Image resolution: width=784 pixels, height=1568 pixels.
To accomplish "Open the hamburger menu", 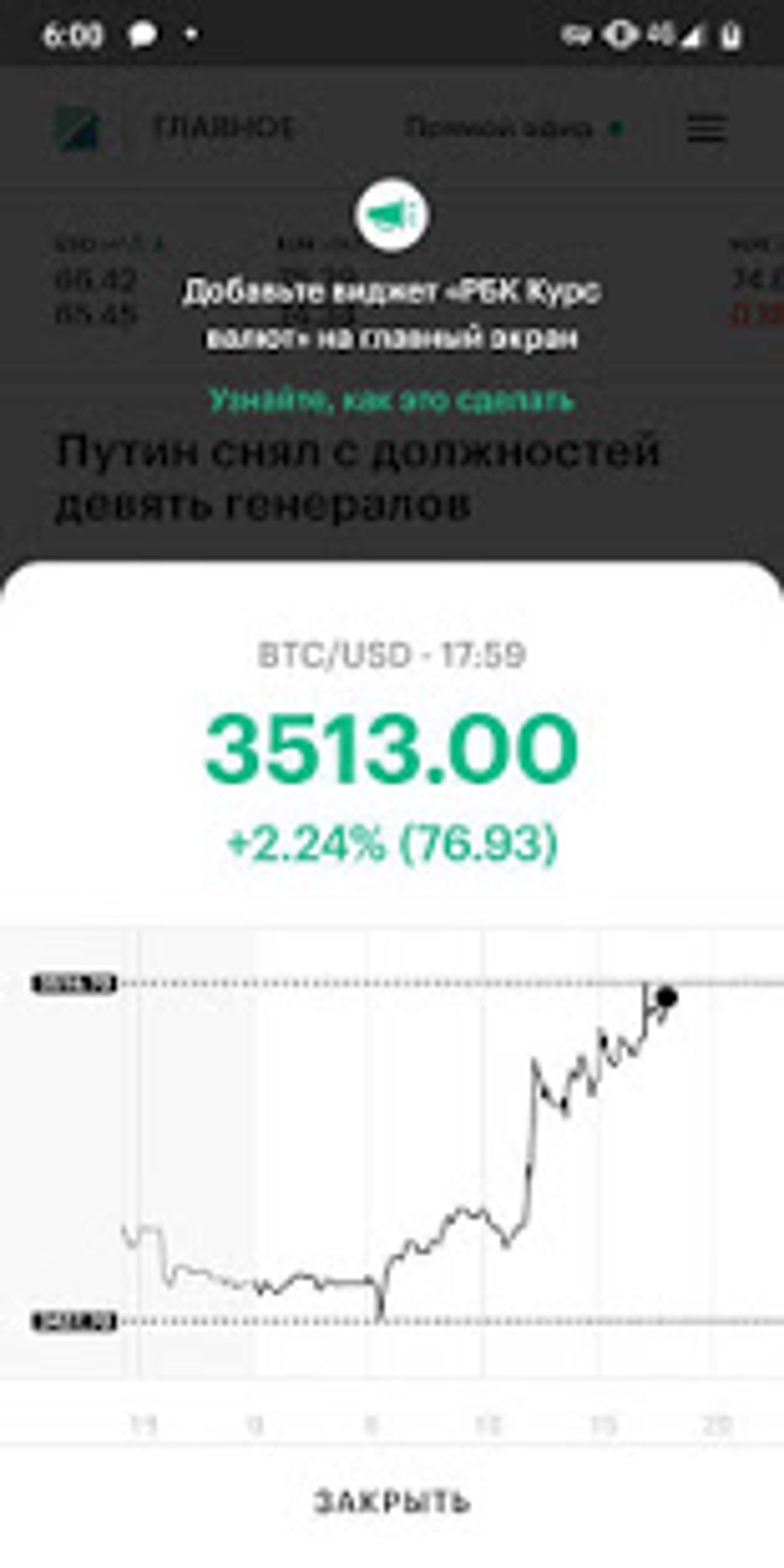I will [706, 128].
